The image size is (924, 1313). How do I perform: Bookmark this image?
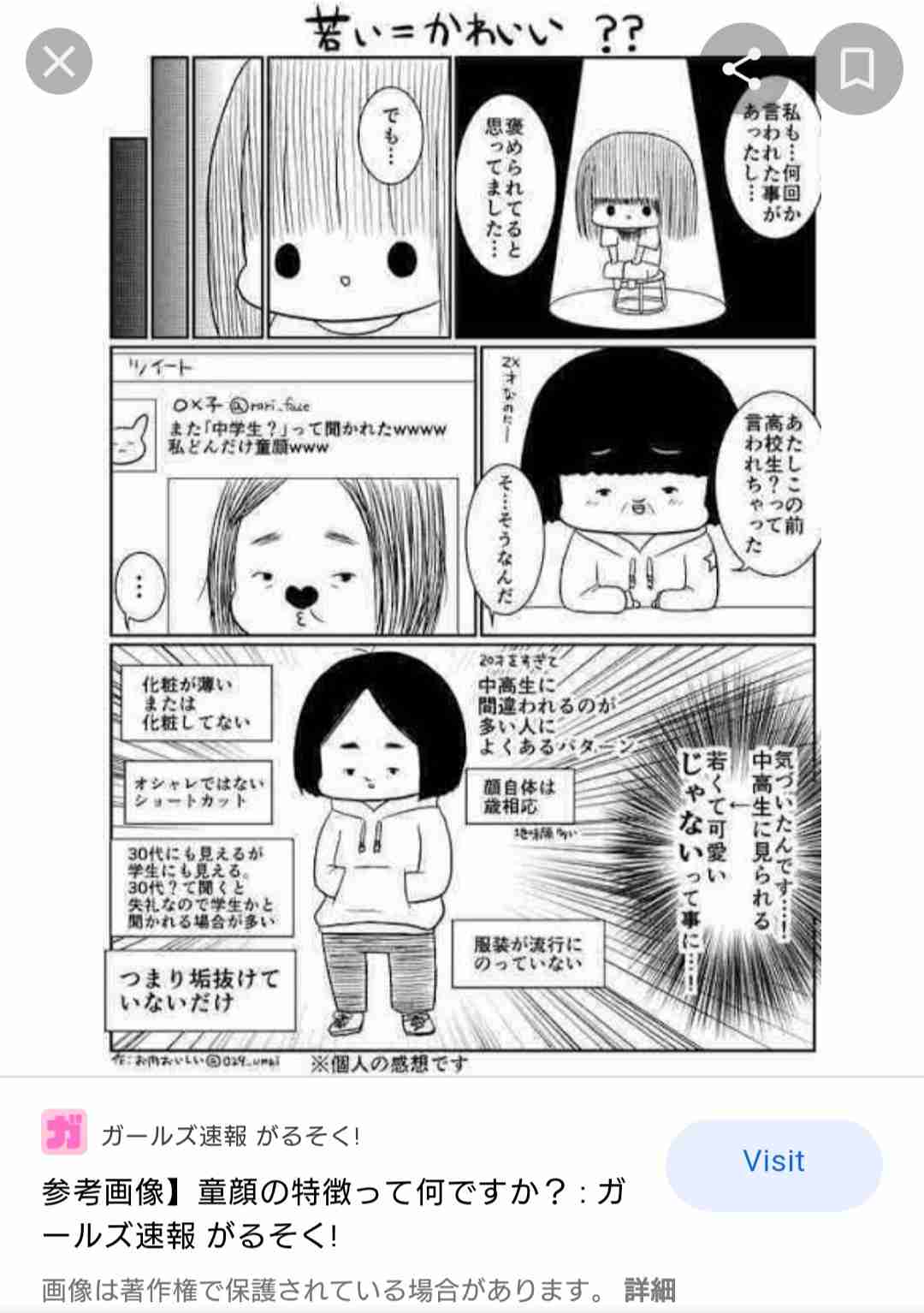(856, 68)
